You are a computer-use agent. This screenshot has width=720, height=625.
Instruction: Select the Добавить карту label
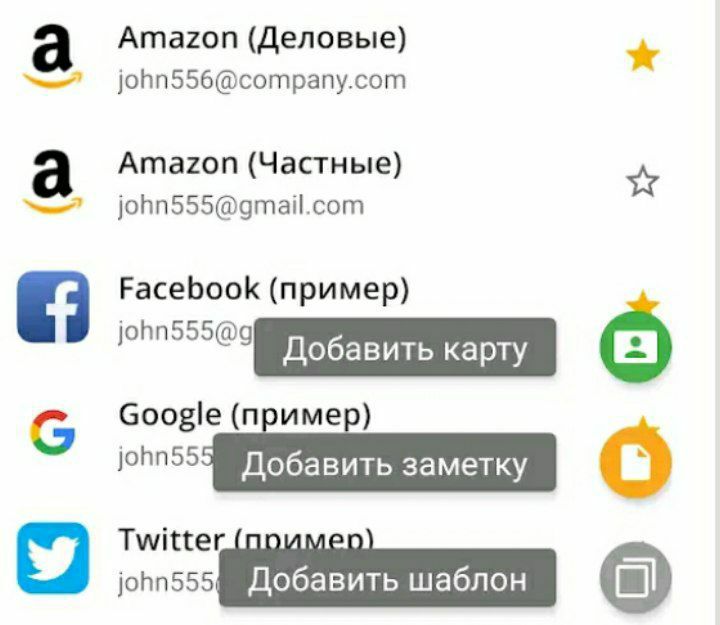click(x=404, y=348)
